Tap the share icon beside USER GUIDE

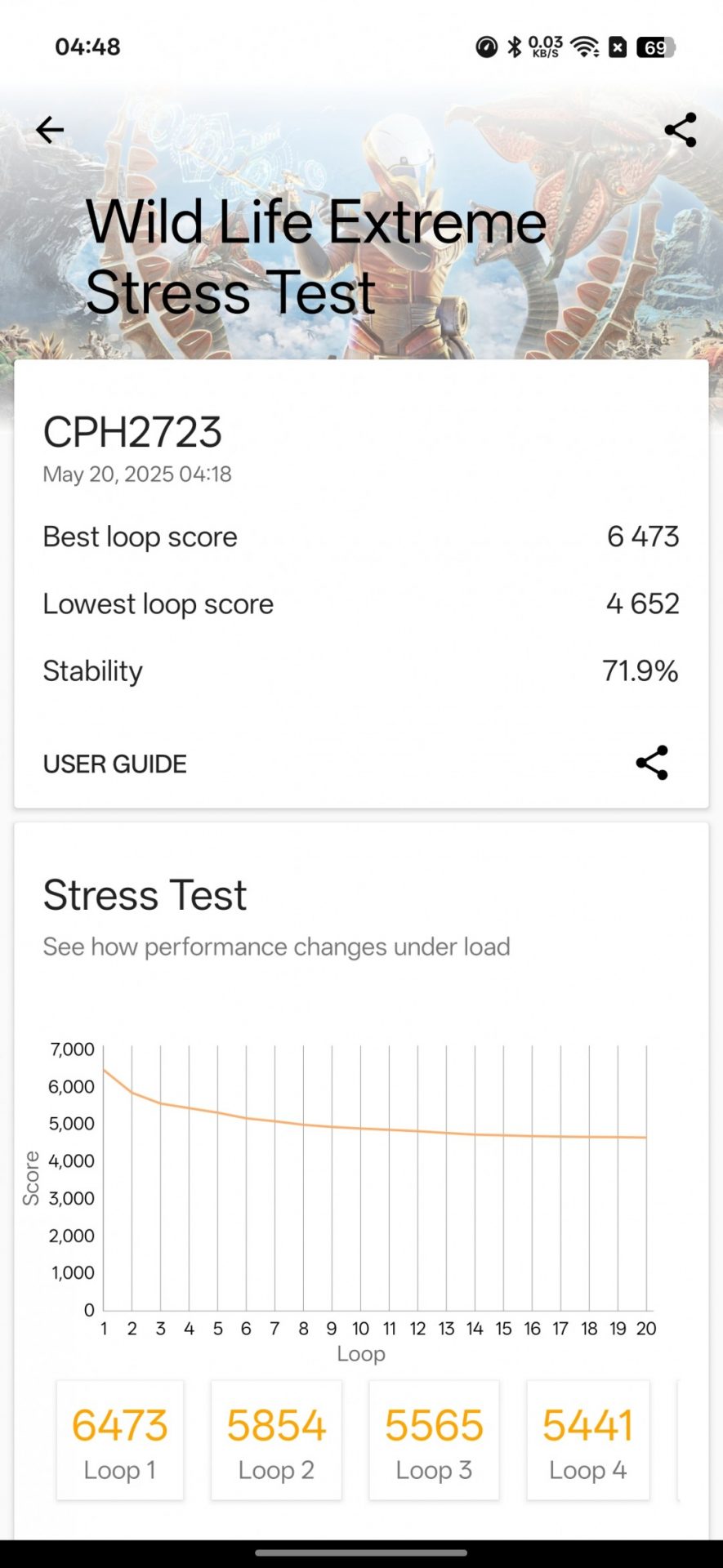(x=652, y=763)
